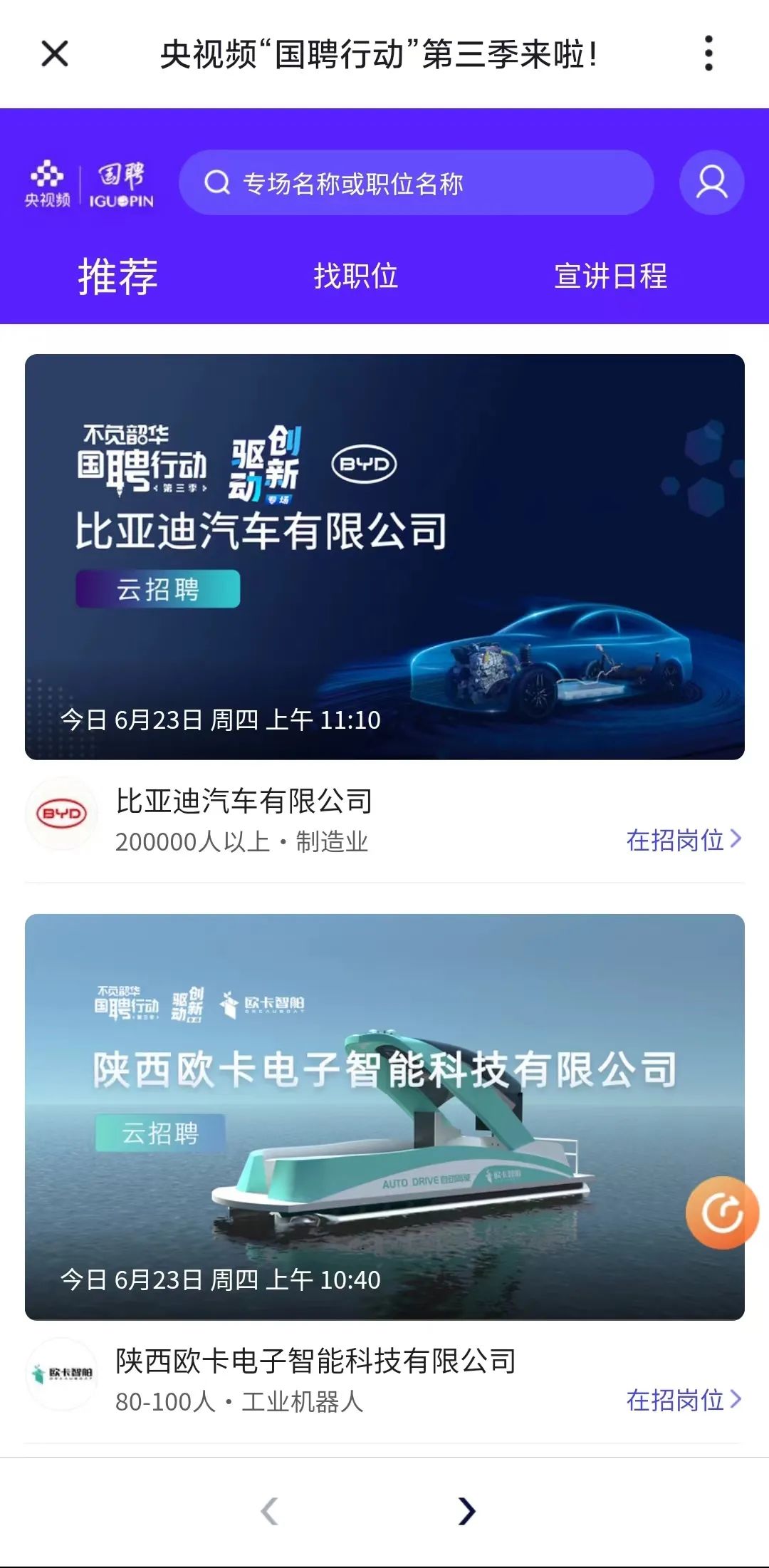Tap the search magnifier icon

tap(217, 182)
